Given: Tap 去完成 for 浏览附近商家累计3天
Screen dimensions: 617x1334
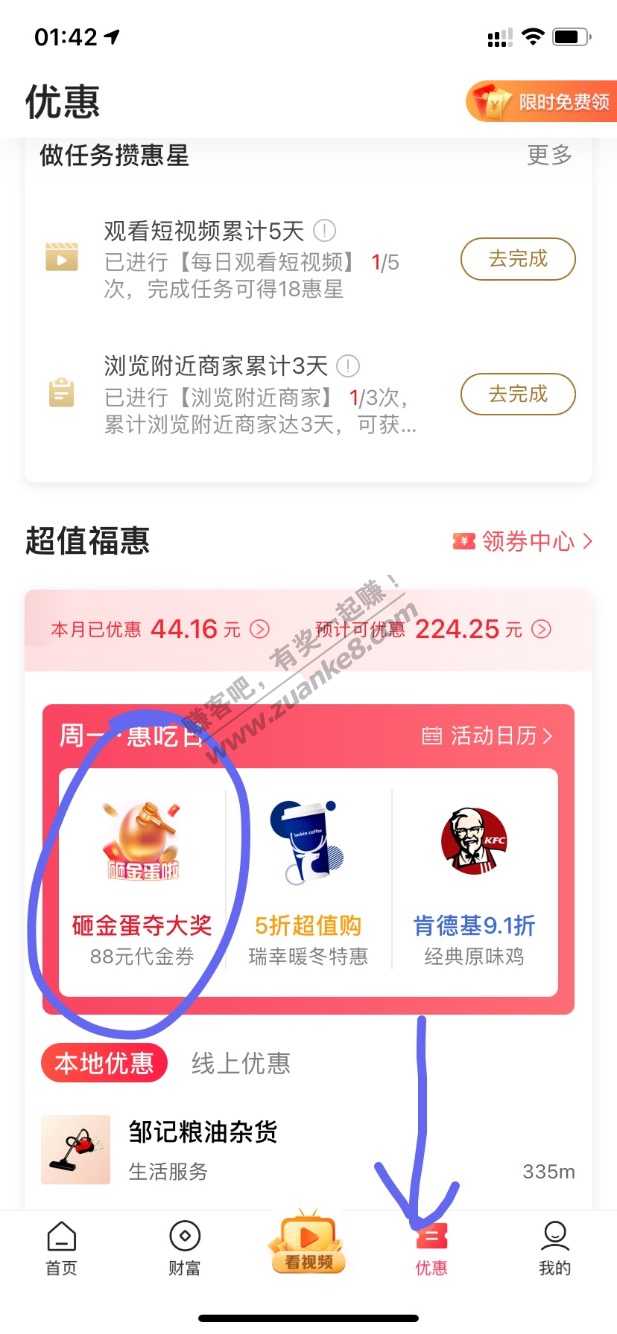Looking at the screenshot, I should pyautogui.click(x=517, y=394).
